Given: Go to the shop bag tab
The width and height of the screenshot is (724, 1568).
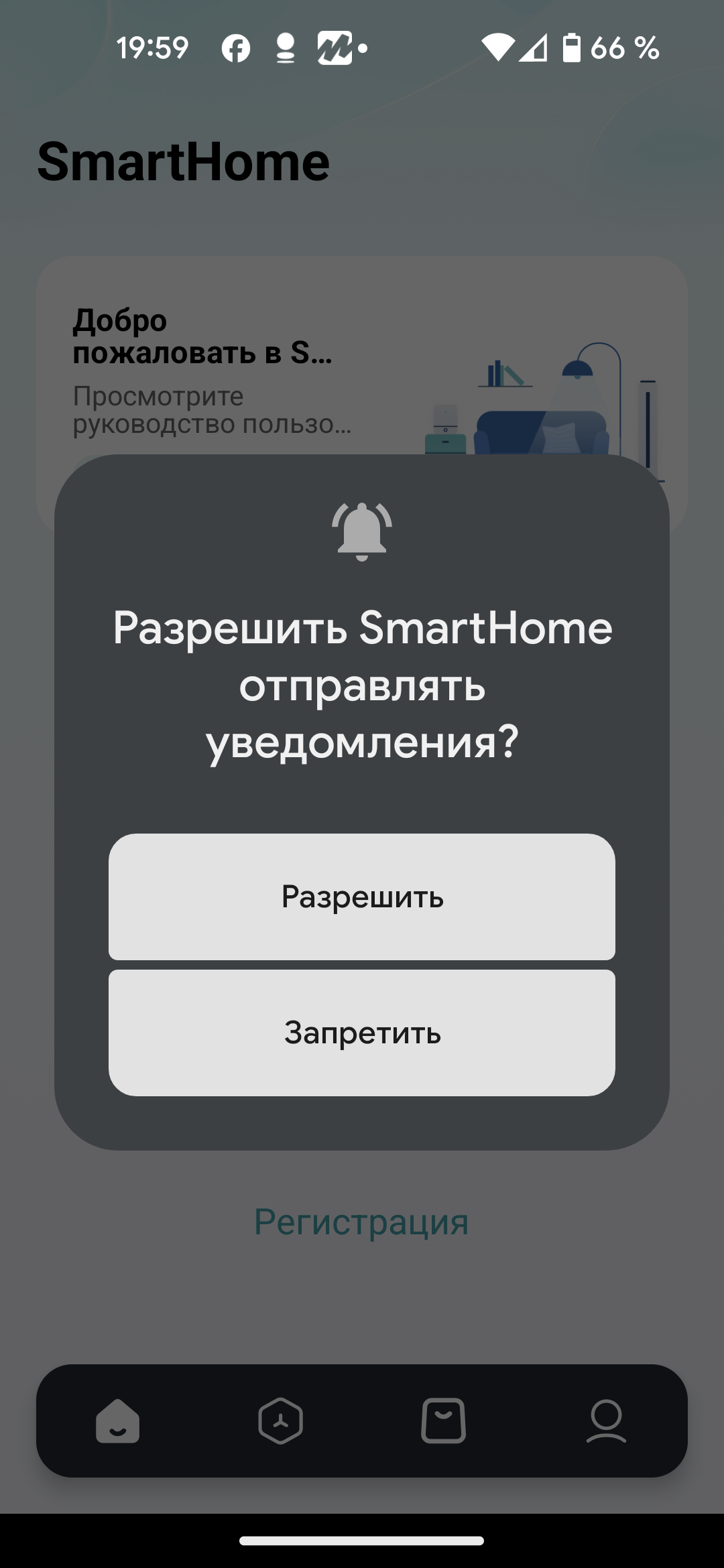Looking at the screenshot, I should (x=443, y=1421).
